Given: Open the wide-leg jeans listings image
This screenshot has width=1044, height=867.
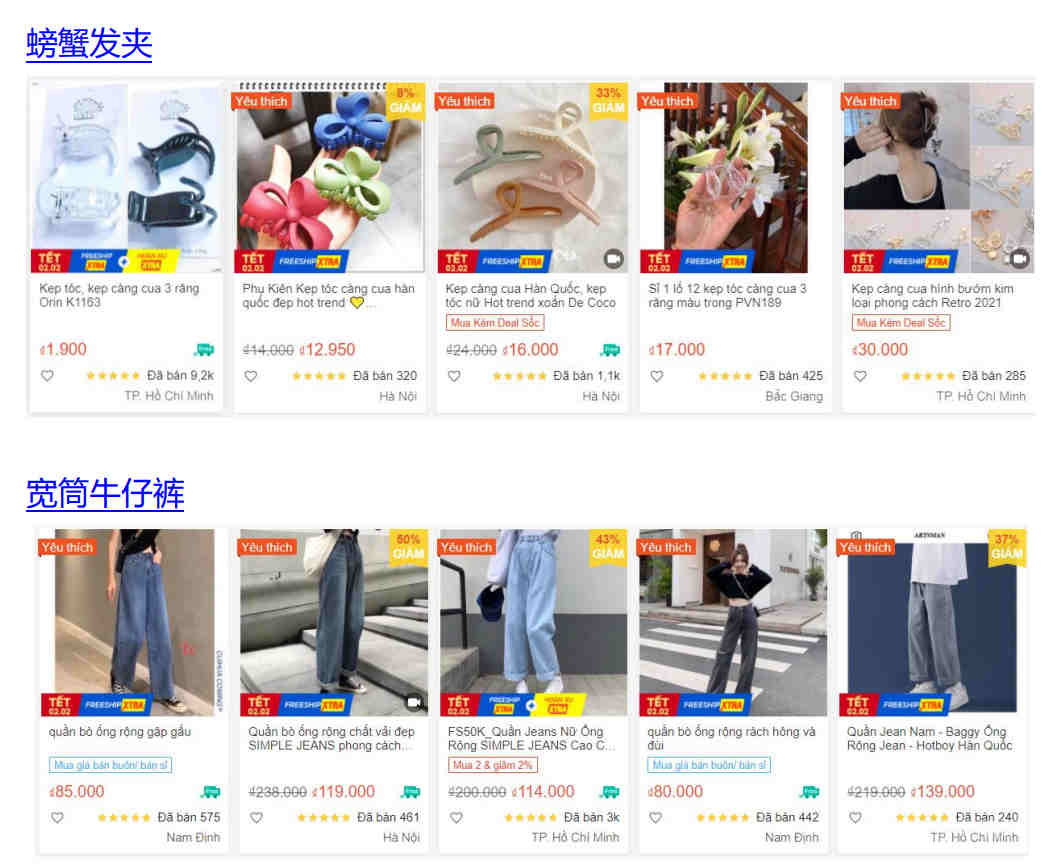Looking at the screenshot, I should (530, 690).
